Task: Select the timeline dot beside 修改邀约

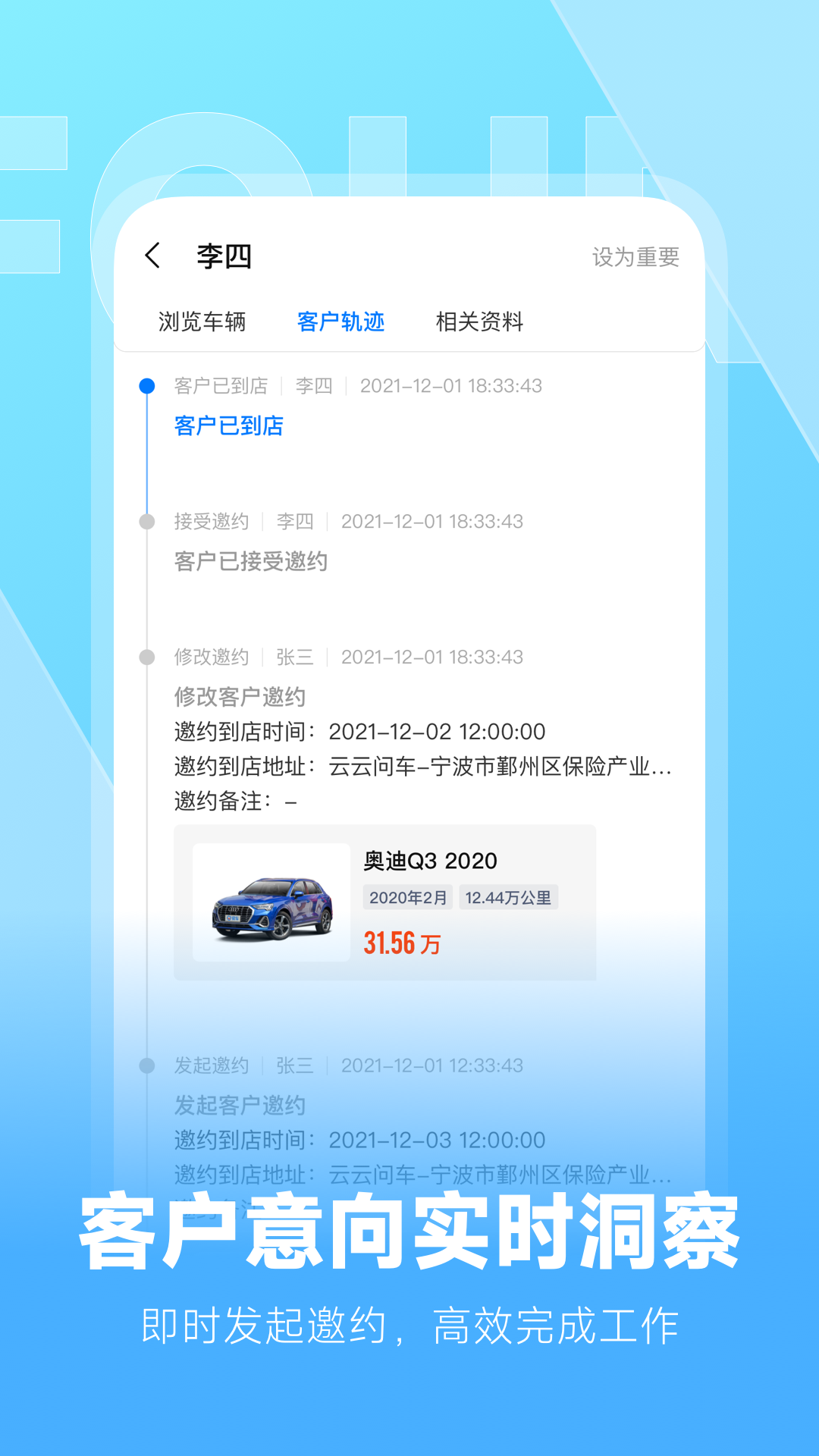Action: (146, 657)
